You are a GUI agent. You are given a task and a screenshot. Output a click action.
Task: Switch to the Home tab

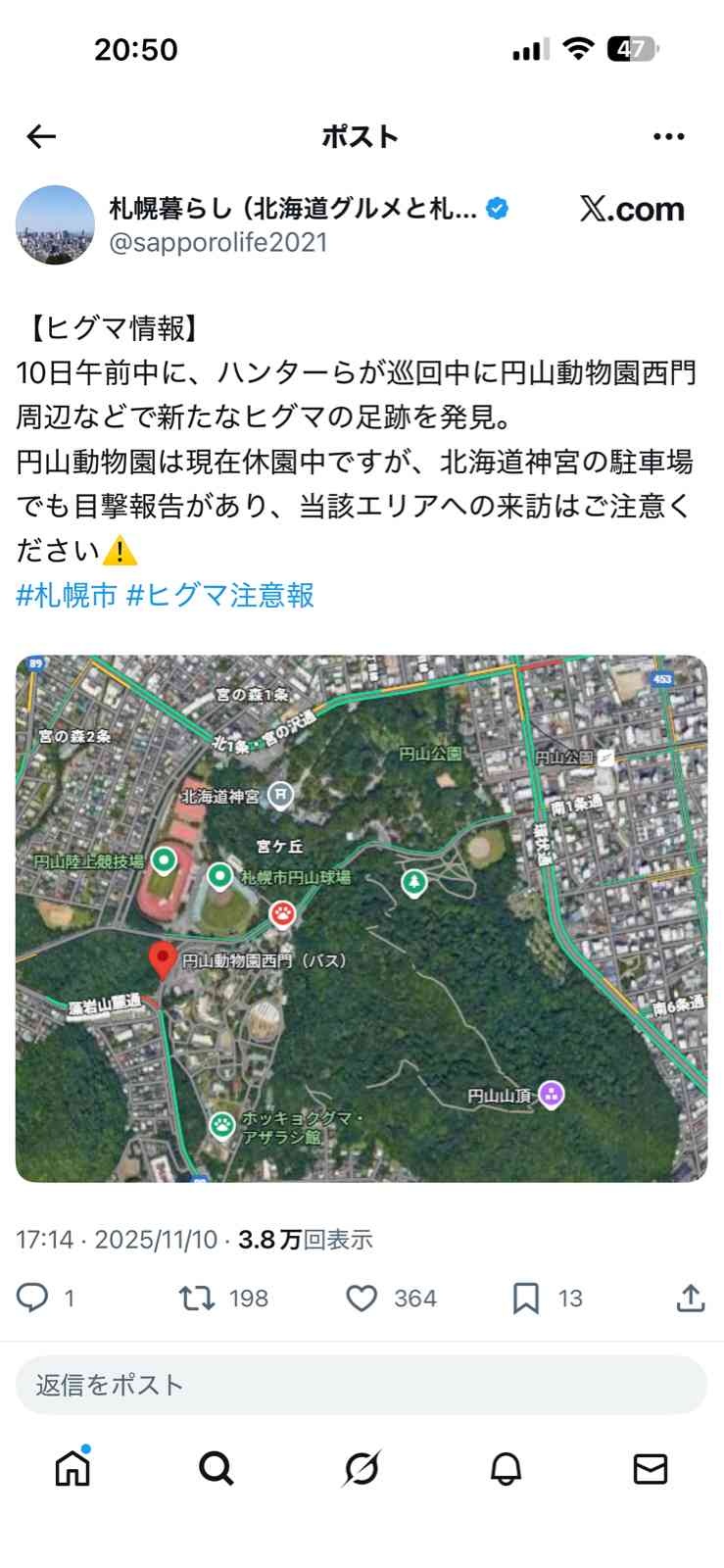pyautogui.click(x=72, y=1468)
